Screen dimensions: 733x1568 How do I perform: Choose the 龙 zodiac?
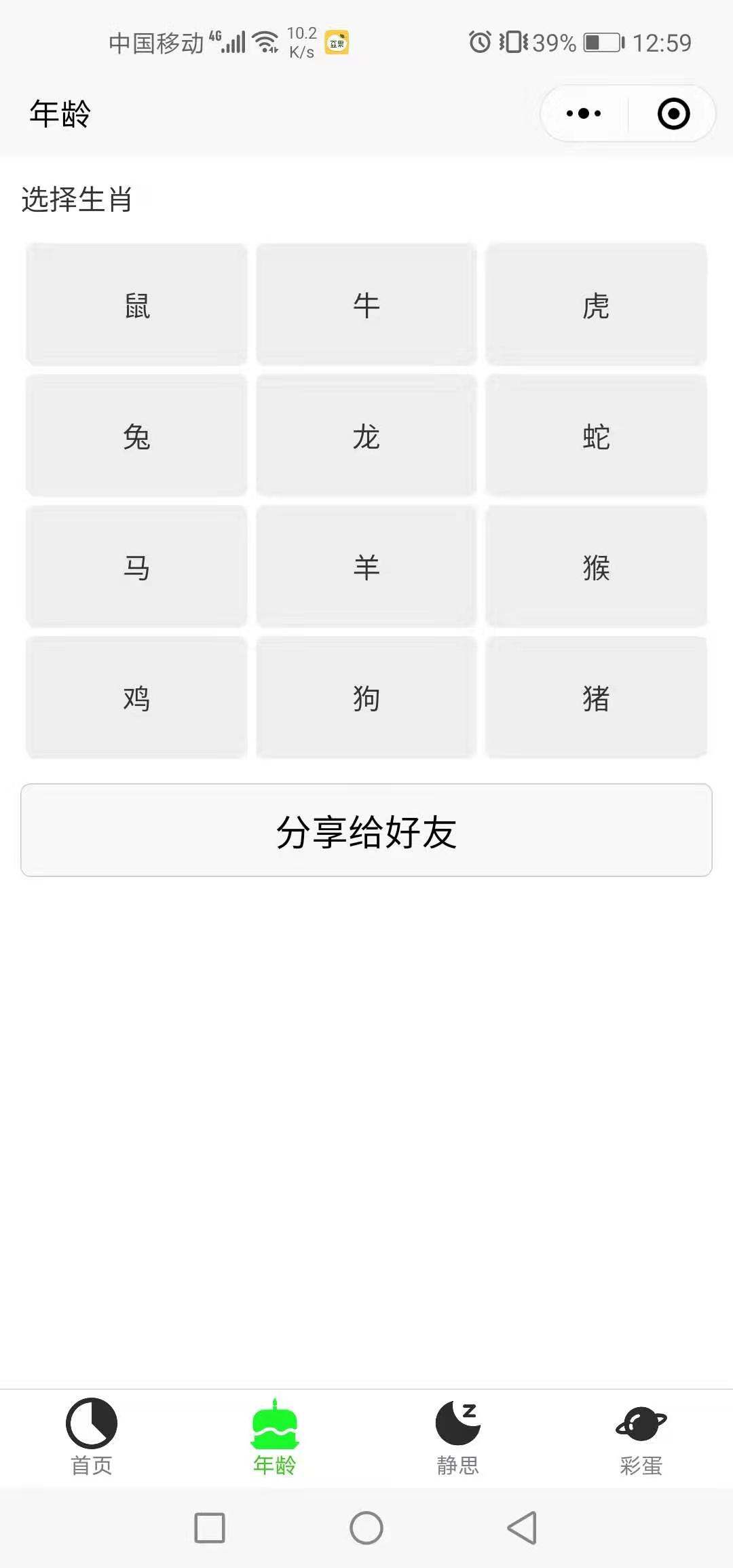click(366, 436)
